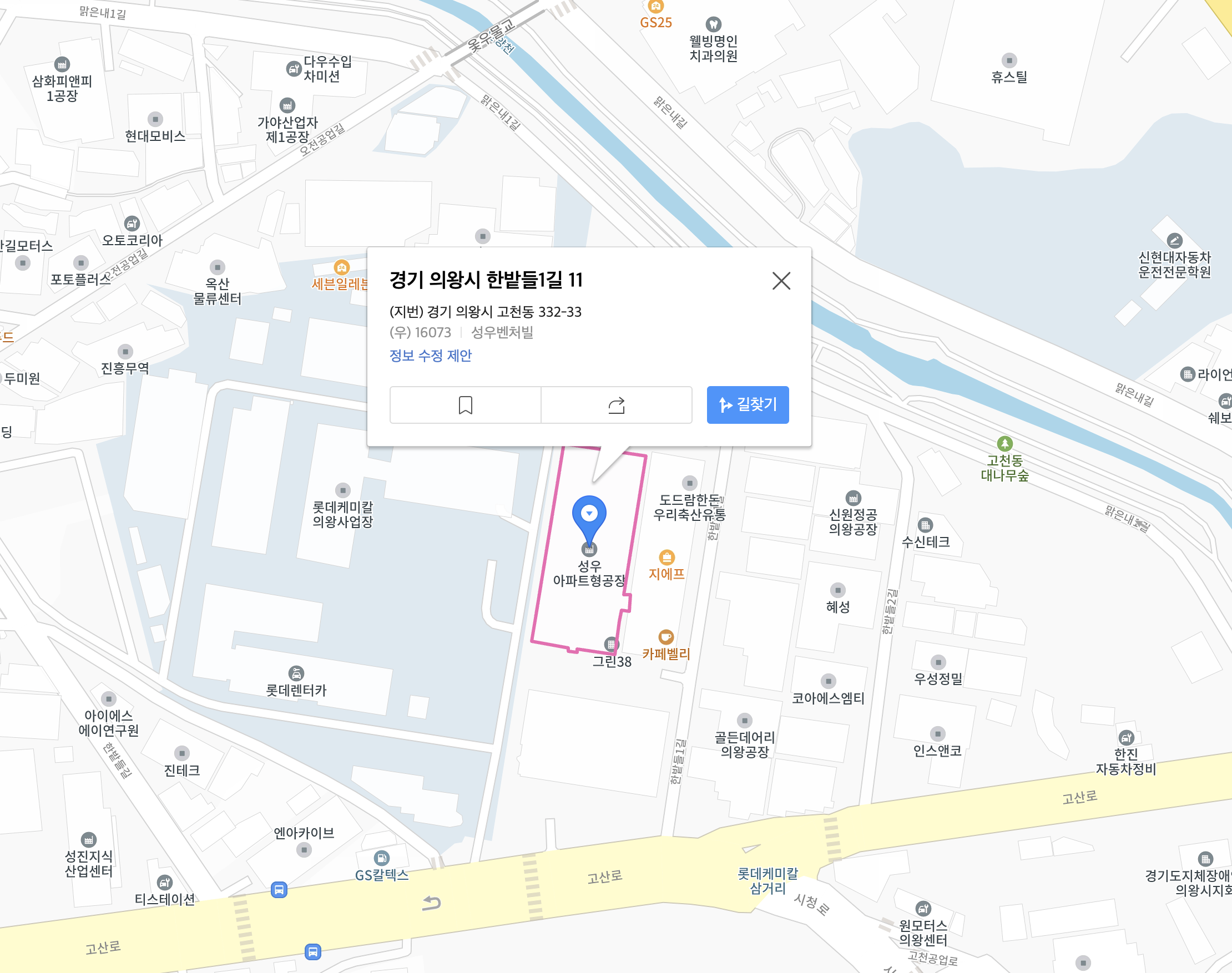The width and height of the screenshot is (1232, 973).
Task: Select the 그린38 building marker
Action: [x=611, y=645]
